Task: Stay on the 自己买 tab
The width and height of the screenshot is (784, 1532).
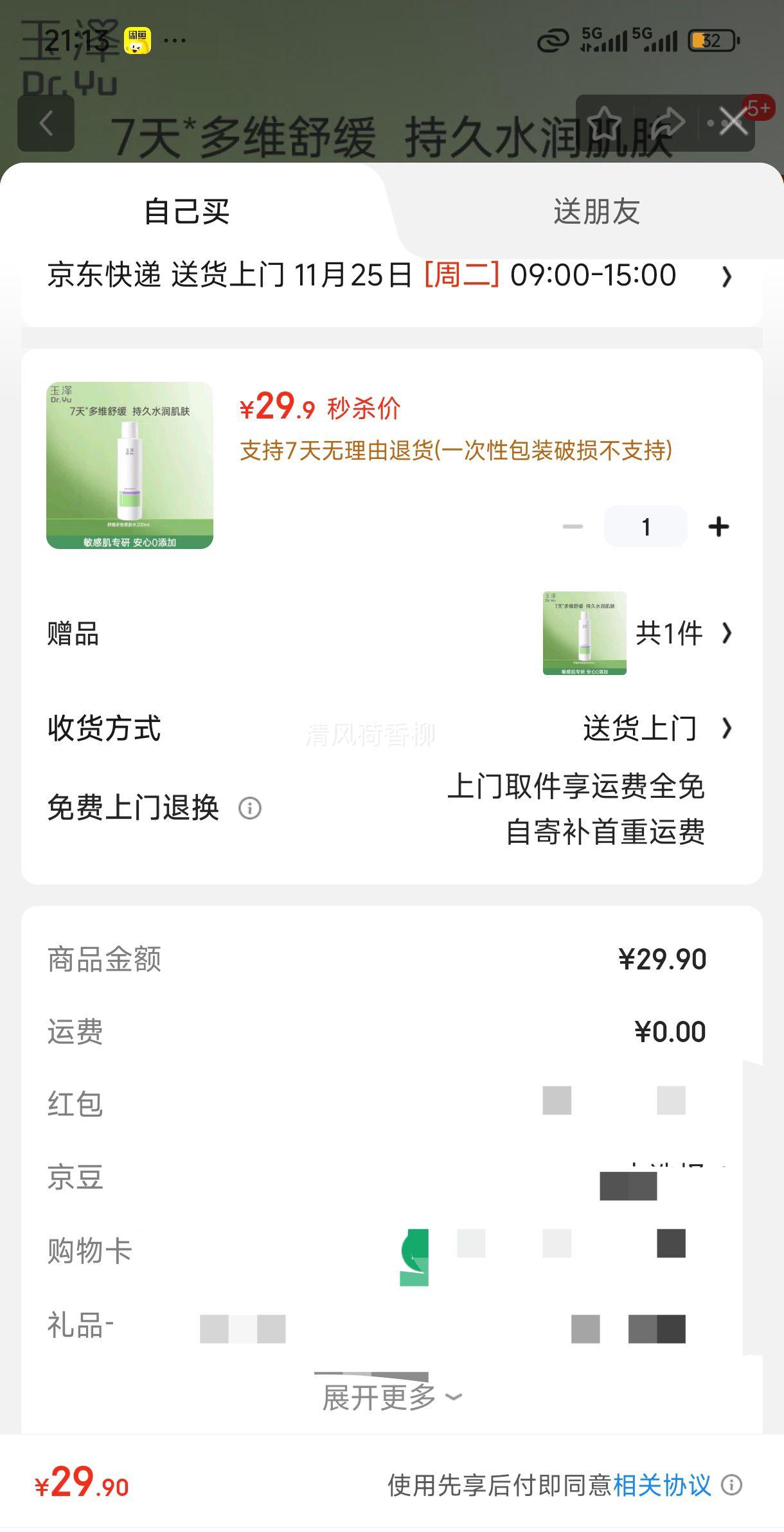Action: pyautogui.click(x=186, y=213)
